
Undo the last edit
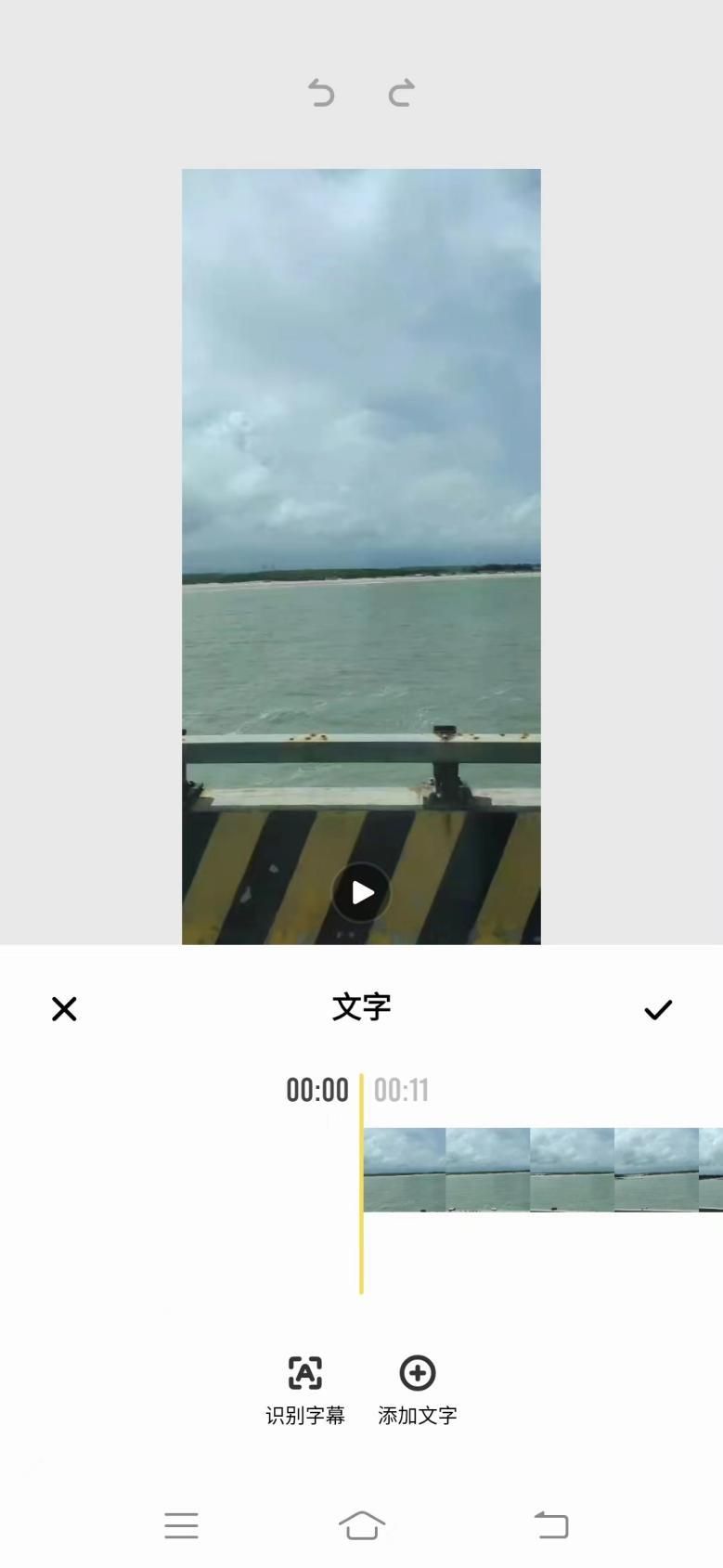tap(321, 93)
